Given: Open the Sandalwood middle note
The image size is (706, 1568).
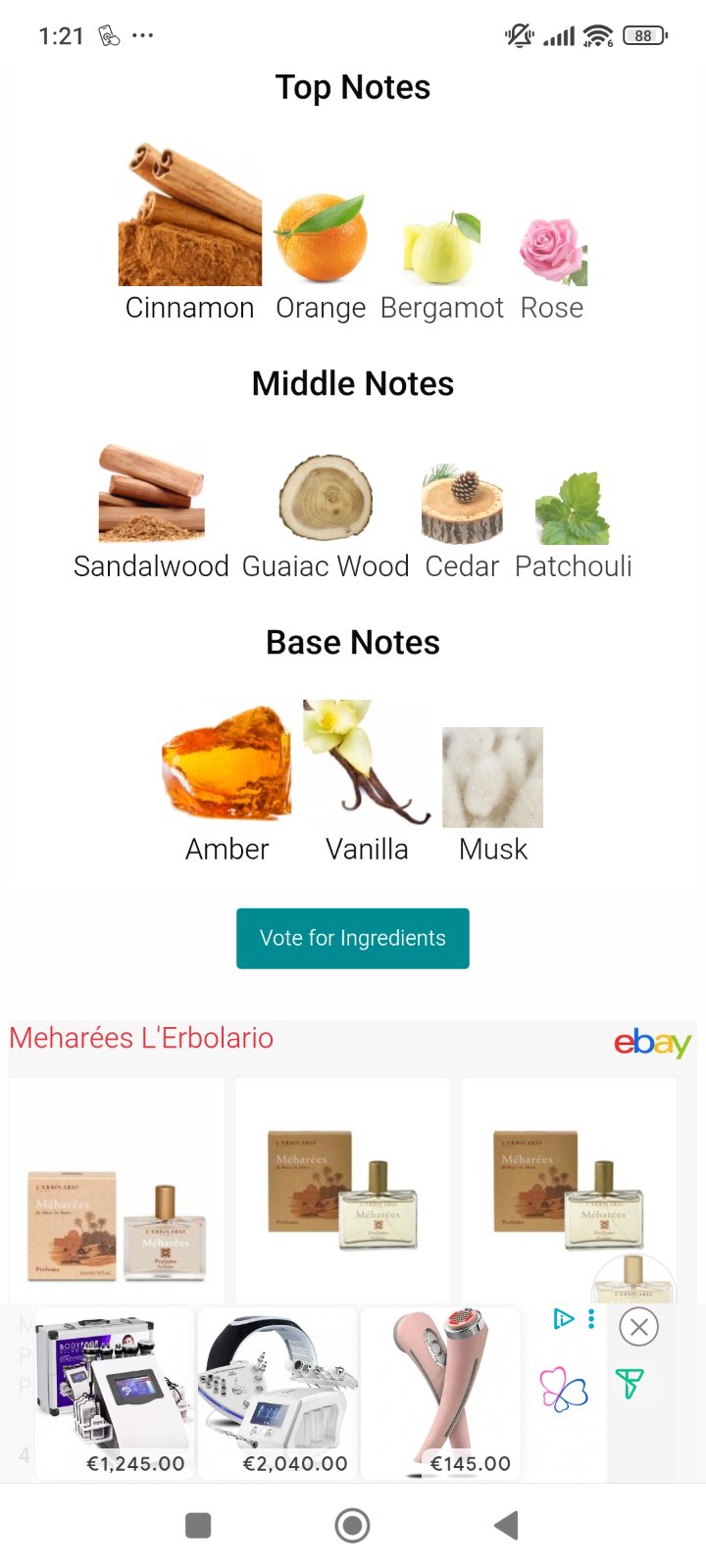Looking at the screenshot, I should (151, 494).
